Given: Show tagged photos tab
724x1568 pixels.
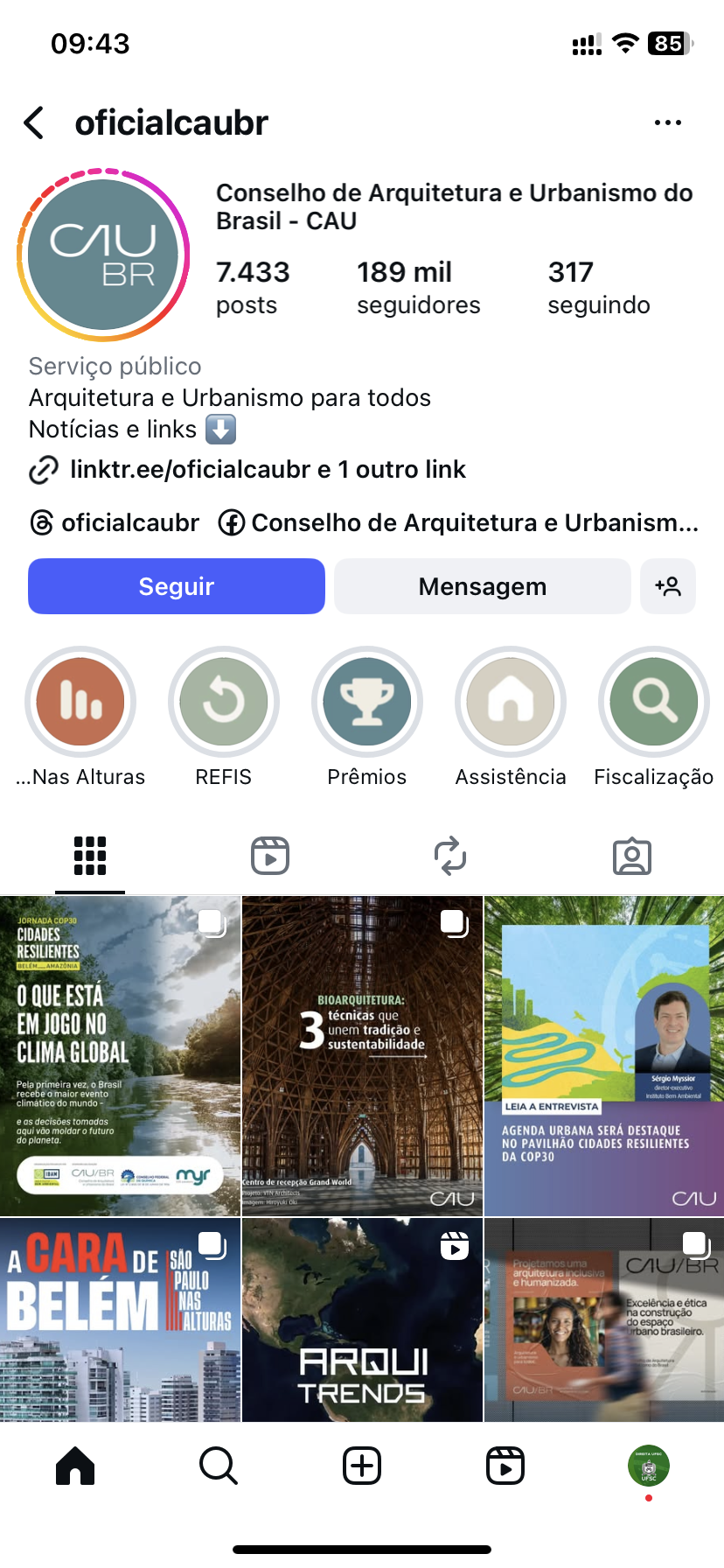Looking at the screenshot, I should click(632, 856).
